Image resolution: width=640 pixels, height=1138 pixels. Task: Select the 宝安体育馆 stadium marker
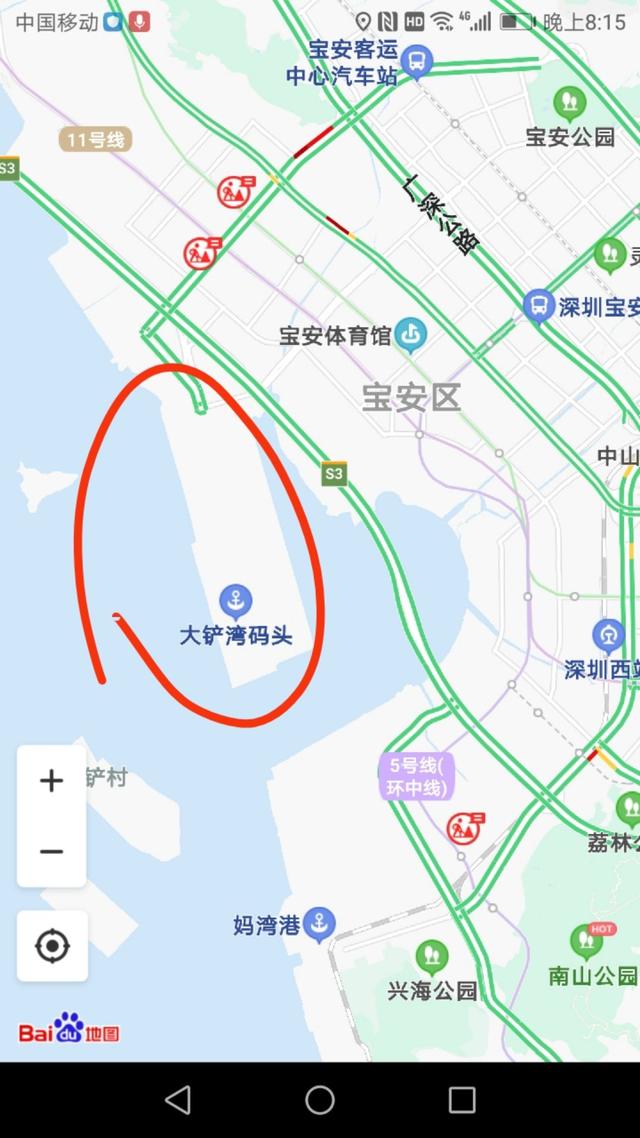coord(410,335)
